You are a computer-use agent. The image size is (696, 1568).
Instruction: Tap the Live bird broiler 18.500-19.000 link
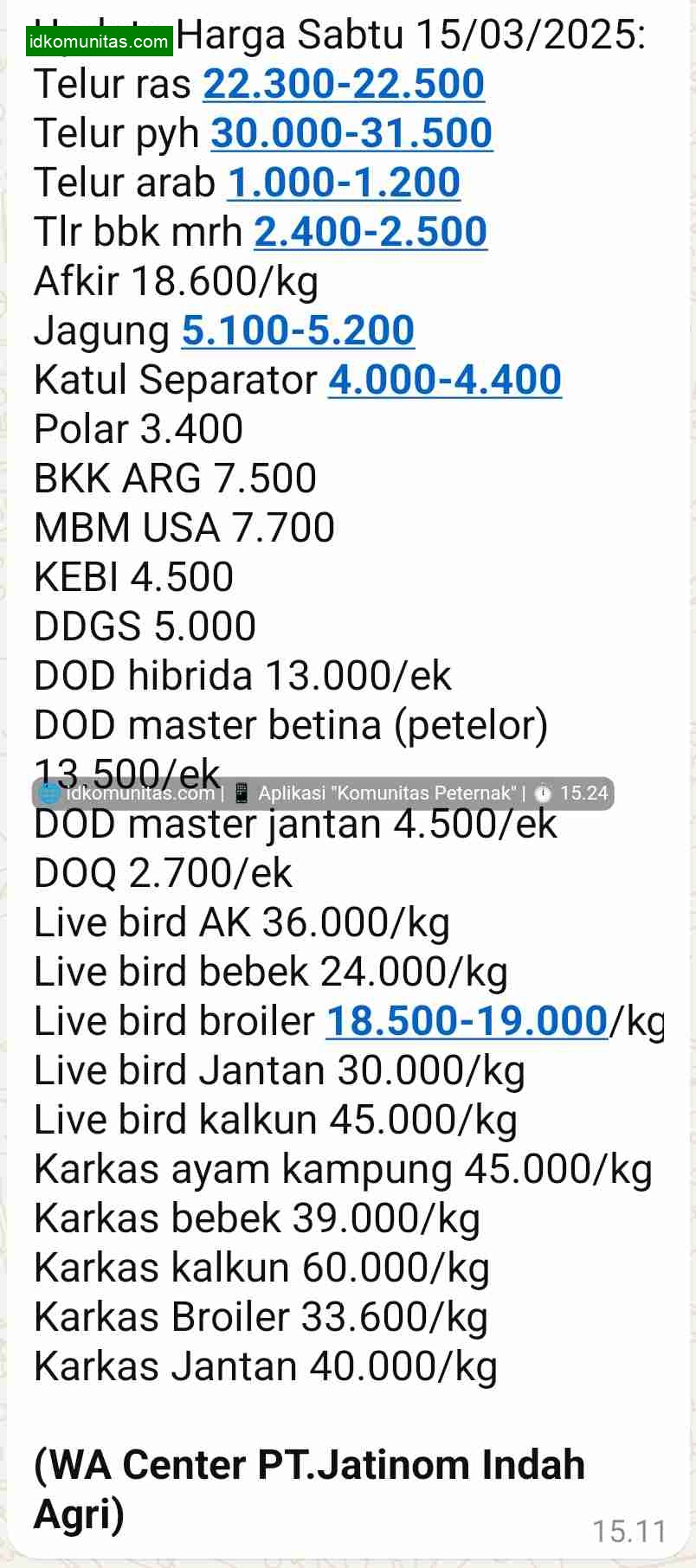[467, 1021]
